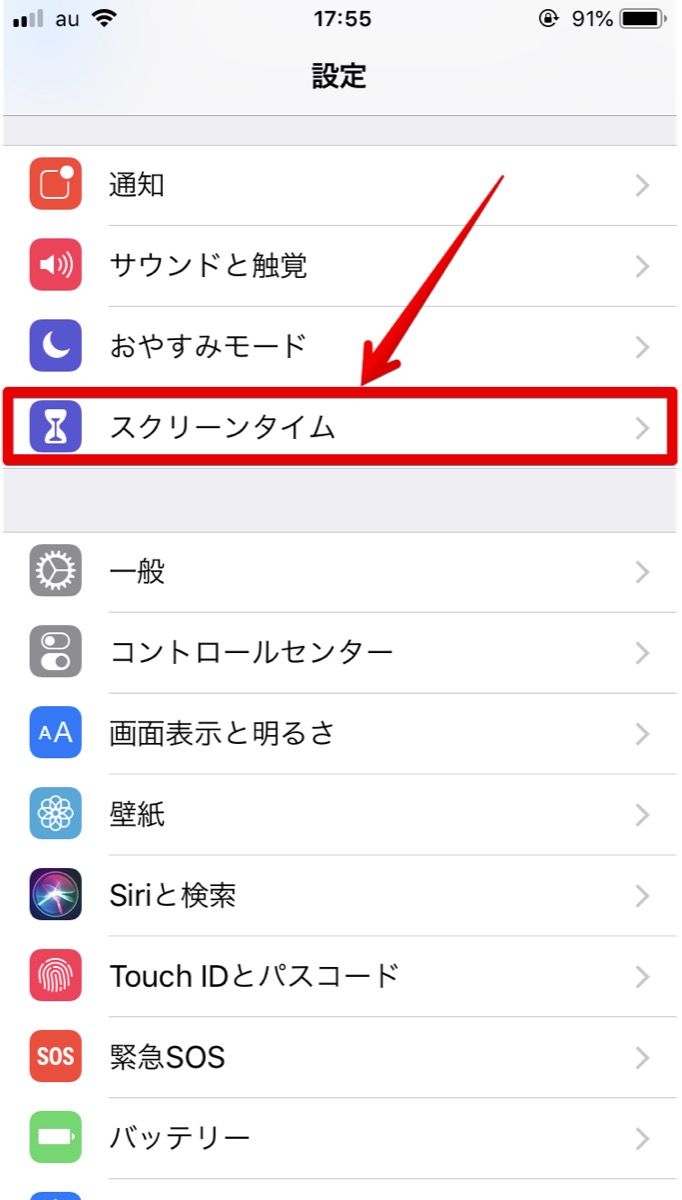Open Siriと検索 settings
Screen dimensions: 682x1200
click(340, 895)
